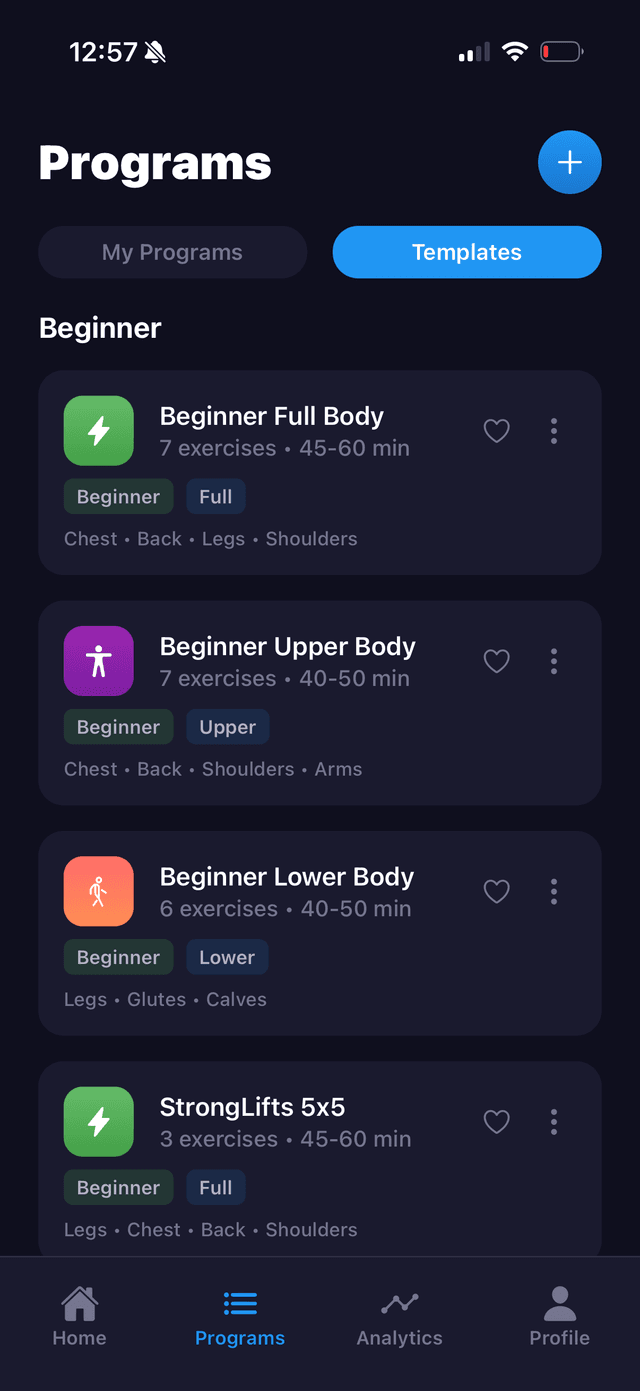Viewport: 640px width, 1391px height.
Task: Select the Templates tab
Action: 467,252
